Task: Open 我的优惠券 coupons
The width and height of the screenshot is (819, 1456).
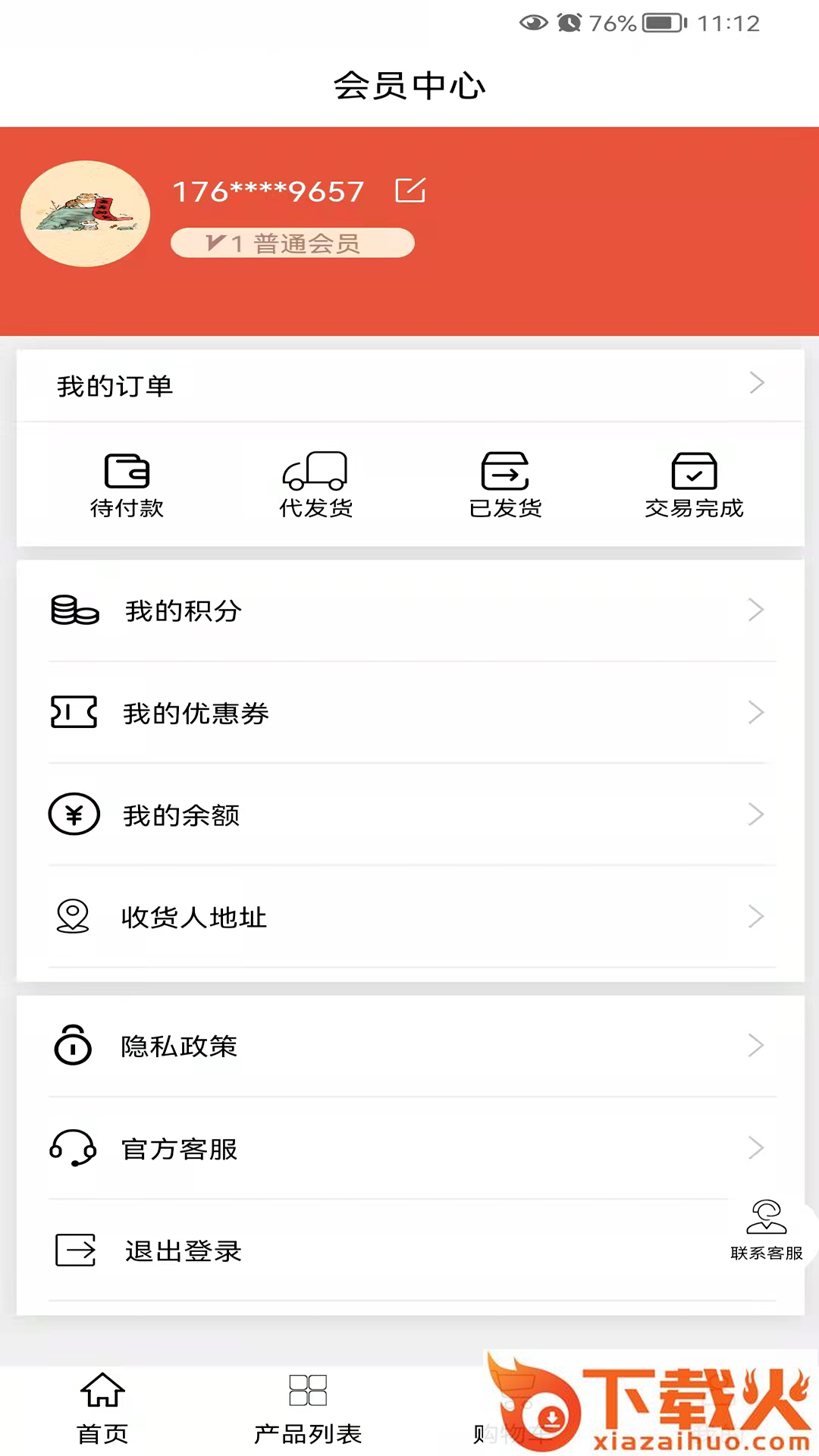Action: pyautogui.click(x=409, y=713)
